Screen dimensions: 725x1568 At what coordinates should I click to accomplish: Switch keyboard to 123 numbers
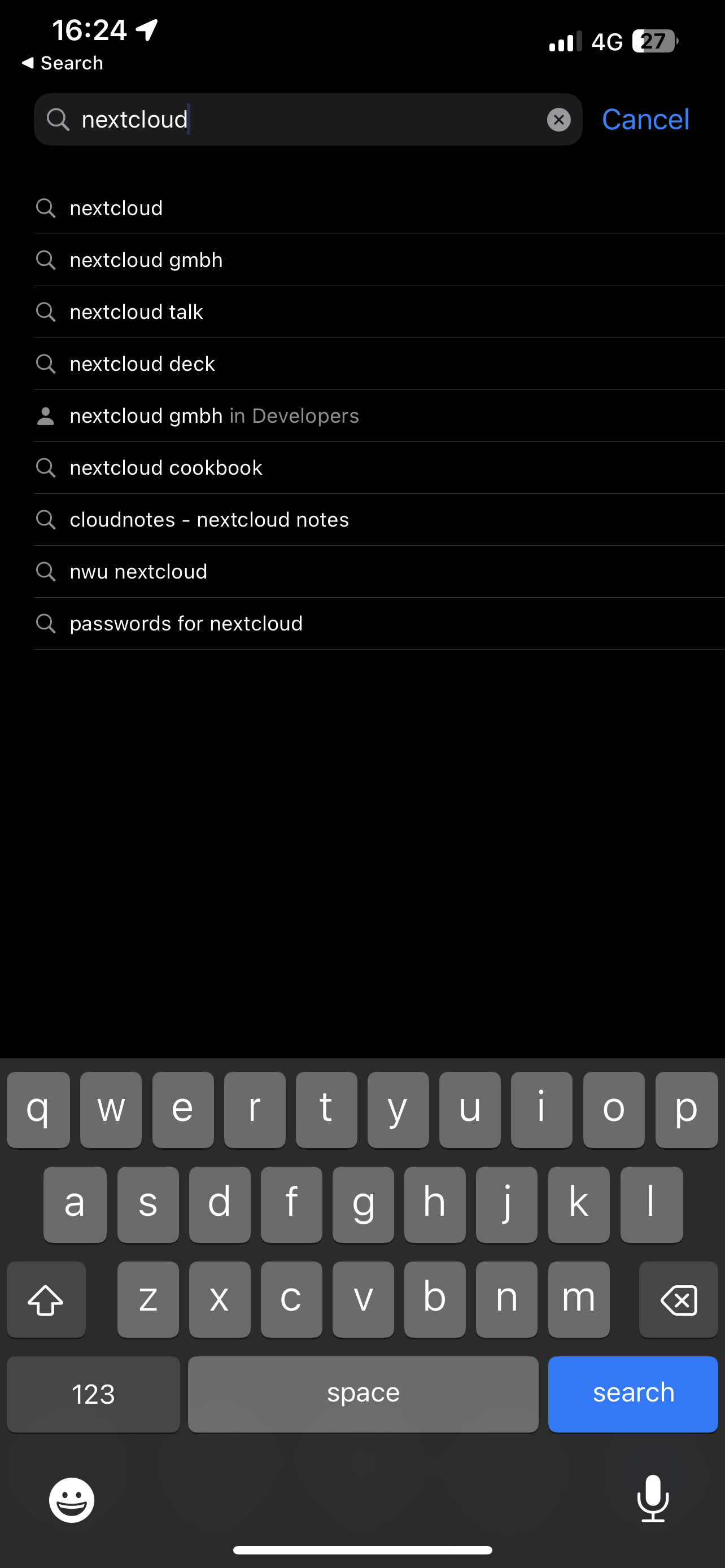click(x=93, y=1393)
